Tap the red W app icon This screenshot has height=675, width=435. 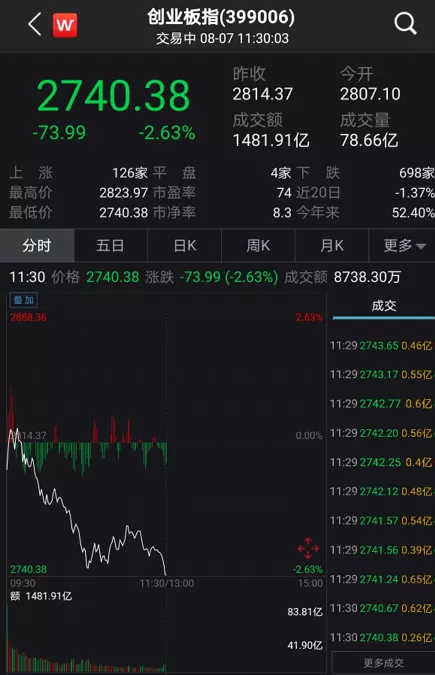point(65,25)
